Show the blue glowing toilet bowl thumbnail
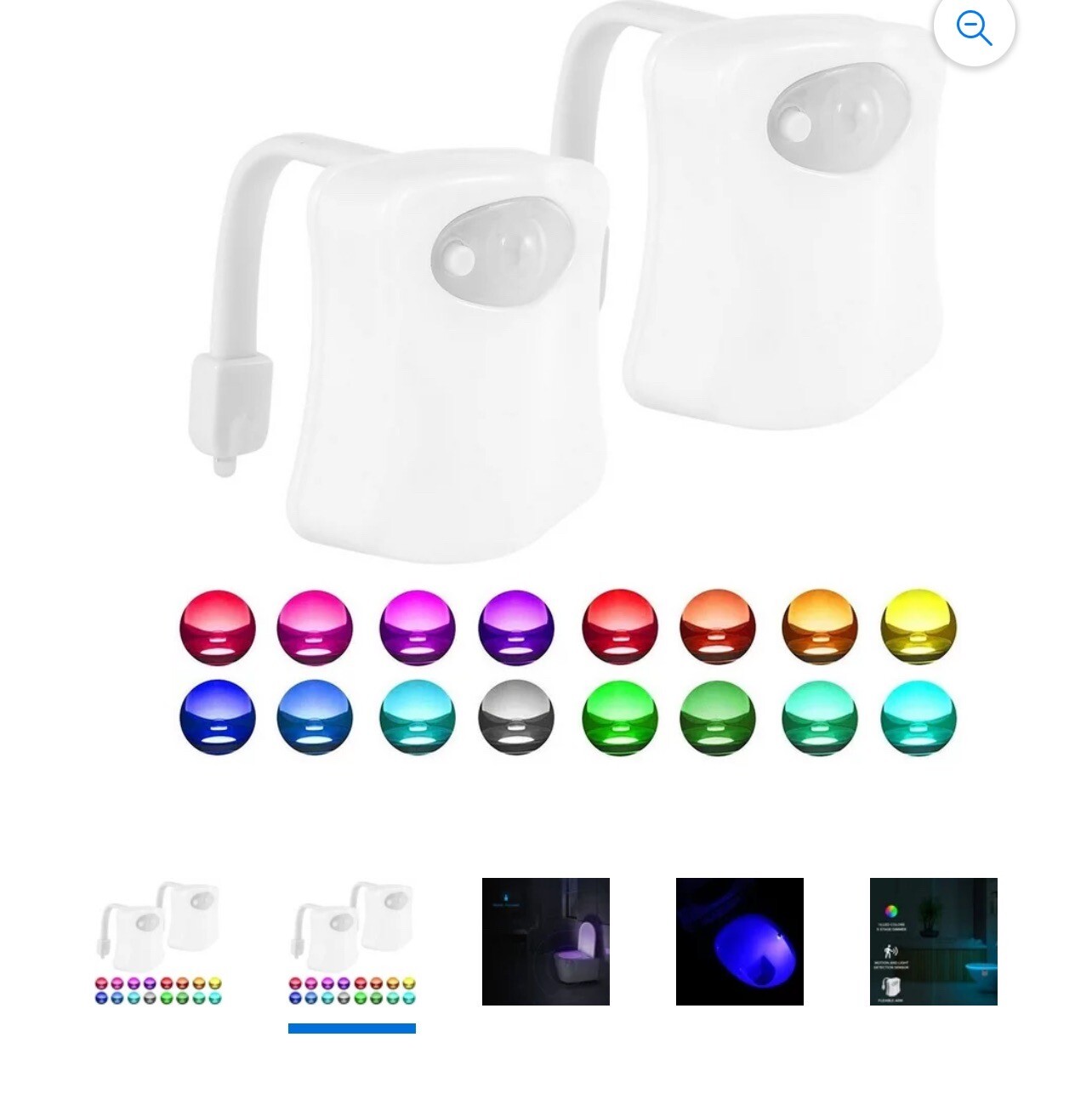This screenshot has height=1094, width=1092. (x=740, y=942)
